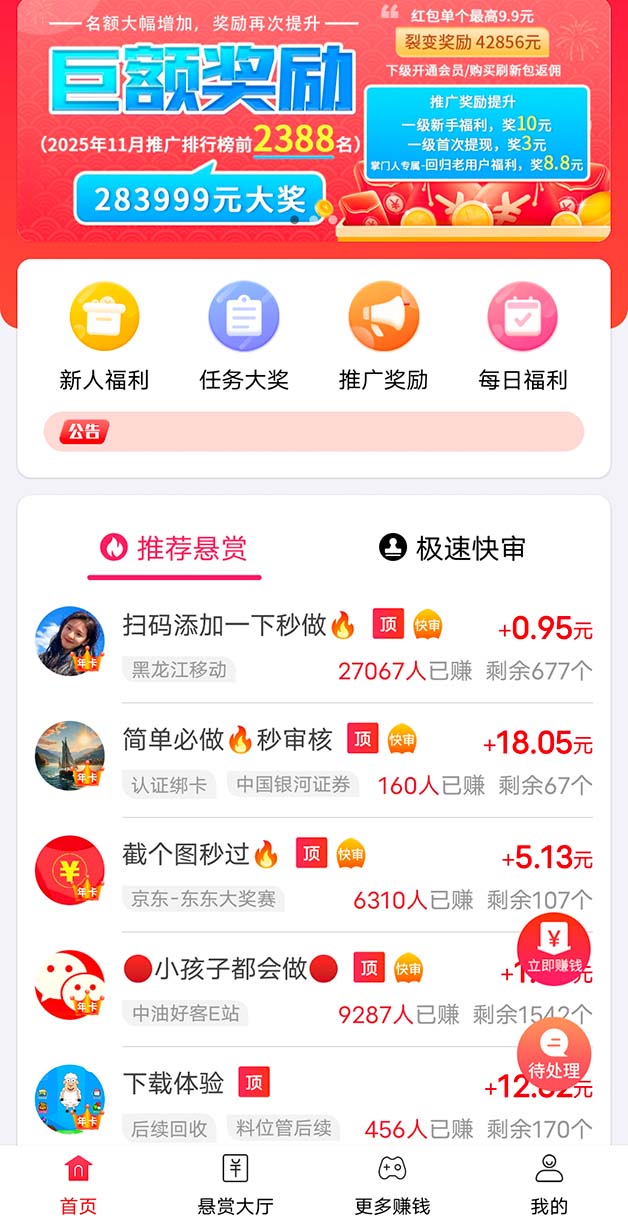Switch to 极速快审 tab
The width and height of the screenshot is (628, 1219).
tap(452, 548)
